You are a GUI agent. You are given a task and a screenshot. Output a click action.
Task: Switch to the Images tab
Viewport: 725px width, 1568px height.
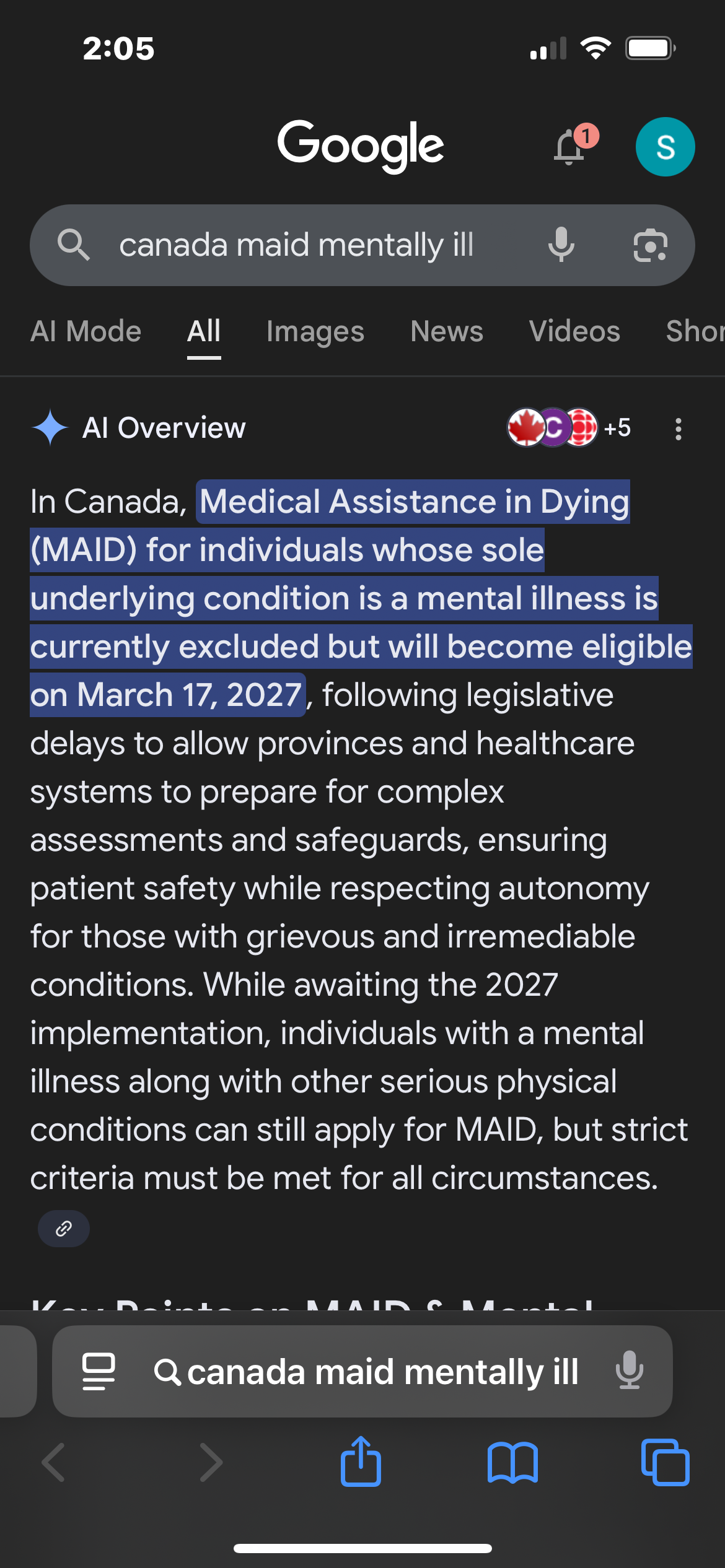pos(315,331)
